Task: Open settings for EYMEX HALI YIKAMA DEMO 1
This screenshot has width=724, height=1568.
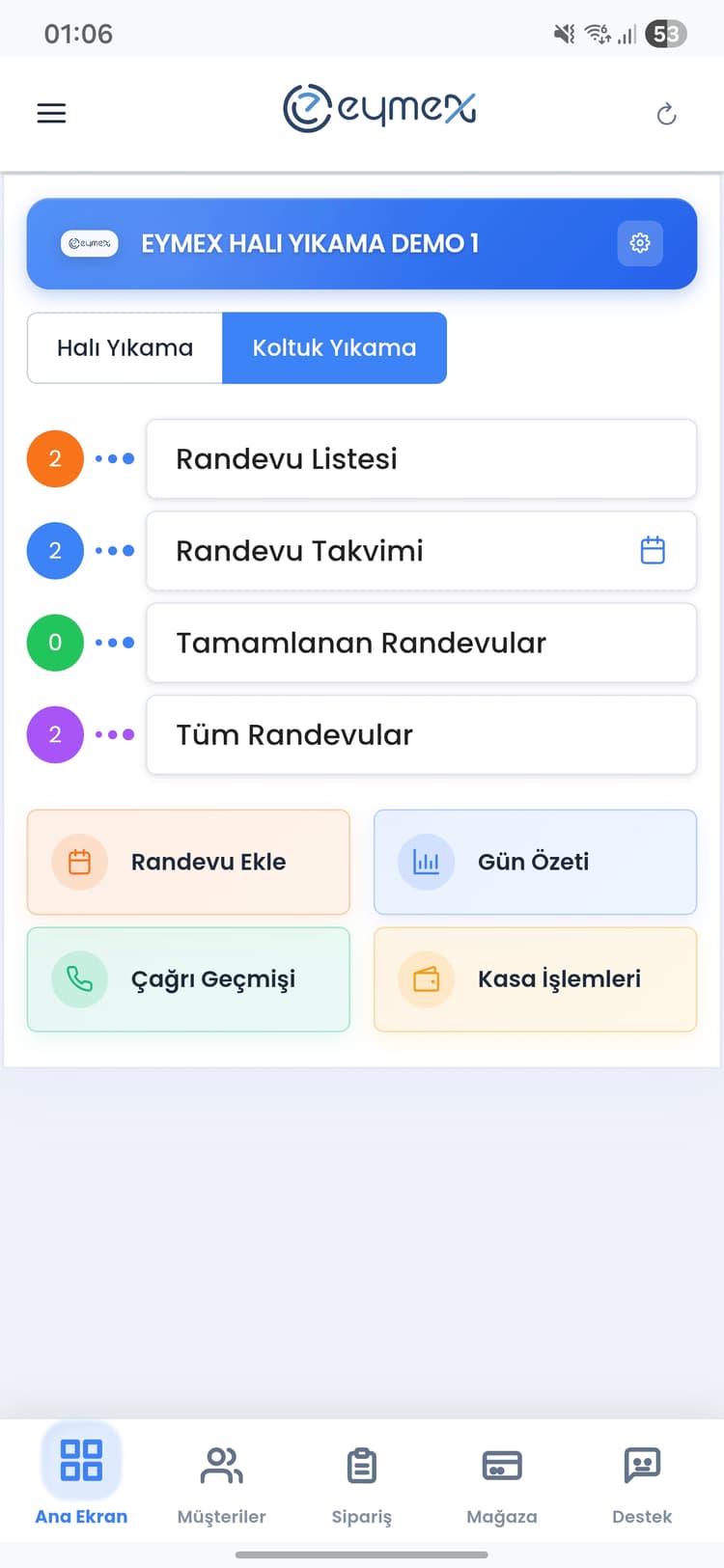Action: click(640, 243)
